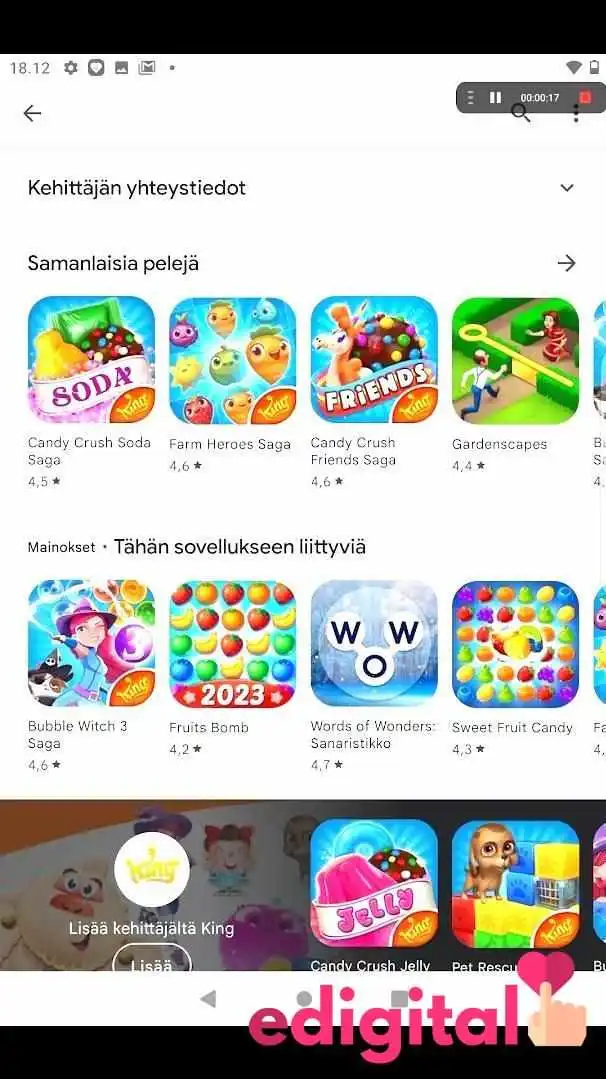Open the search magnifier icon
Viewport: 606px width, 1079px height.
coord(521,113)
